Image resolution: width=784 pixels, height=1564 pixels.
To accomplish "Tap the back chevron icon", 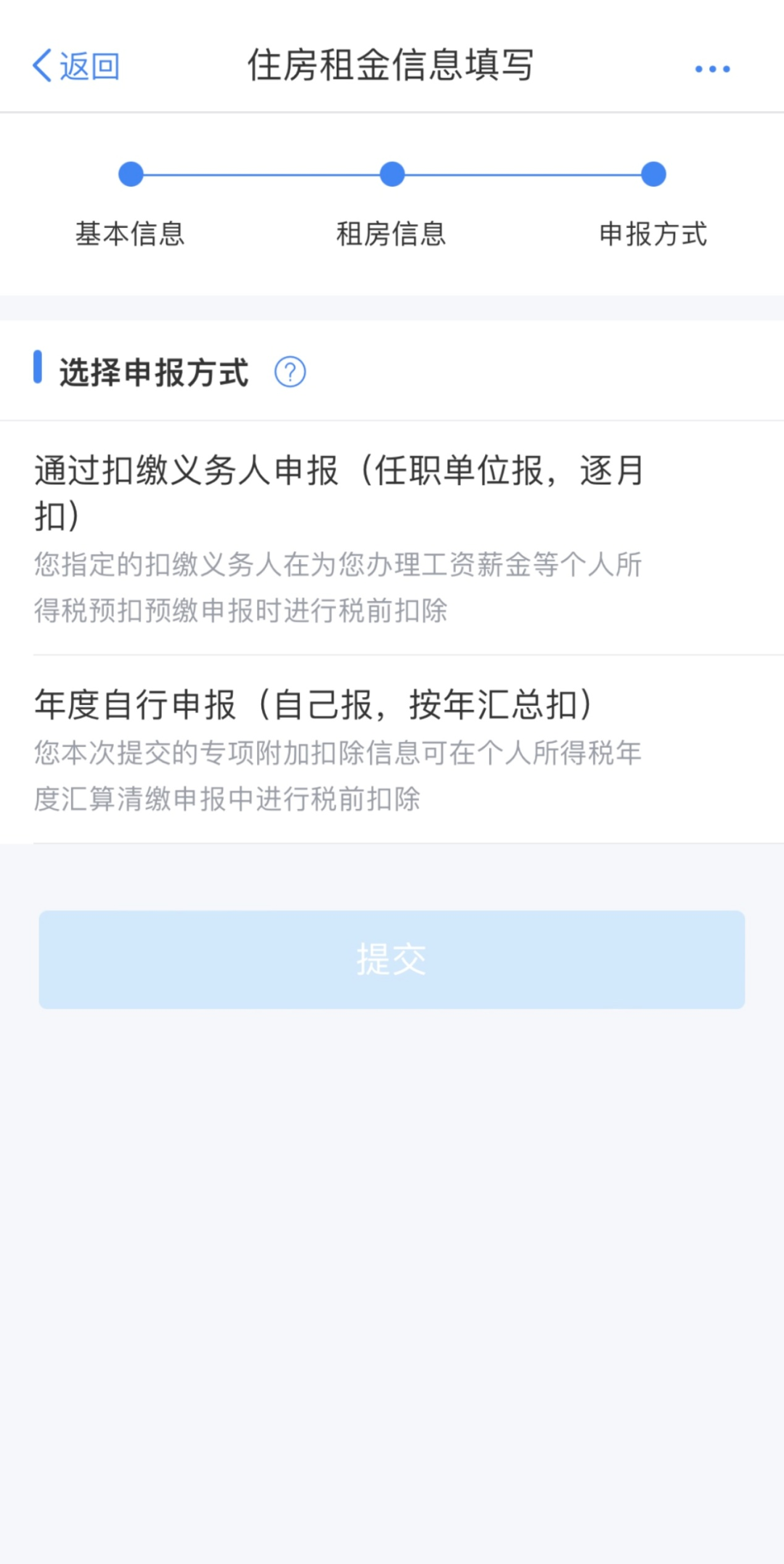I will coord(41,67).
